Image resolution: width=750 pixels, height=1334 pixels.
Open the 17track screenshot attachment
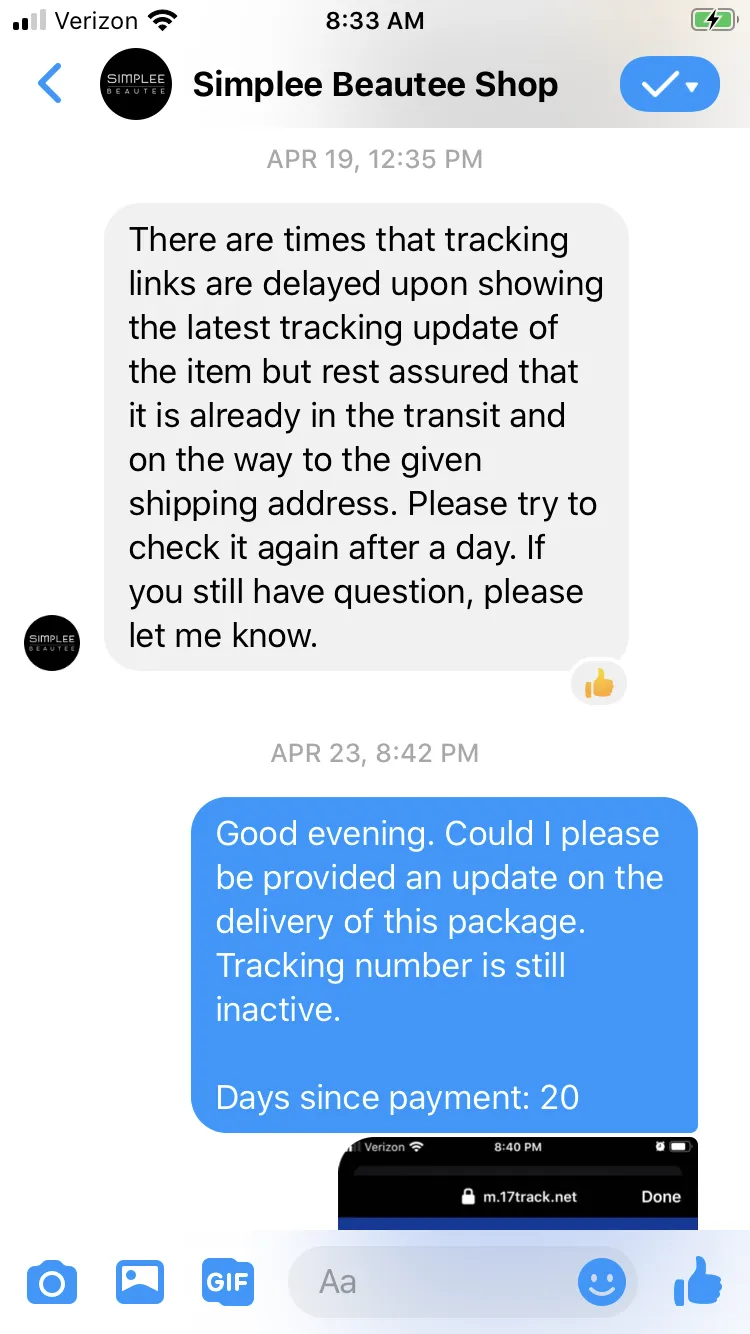(x=517, y=1183)
